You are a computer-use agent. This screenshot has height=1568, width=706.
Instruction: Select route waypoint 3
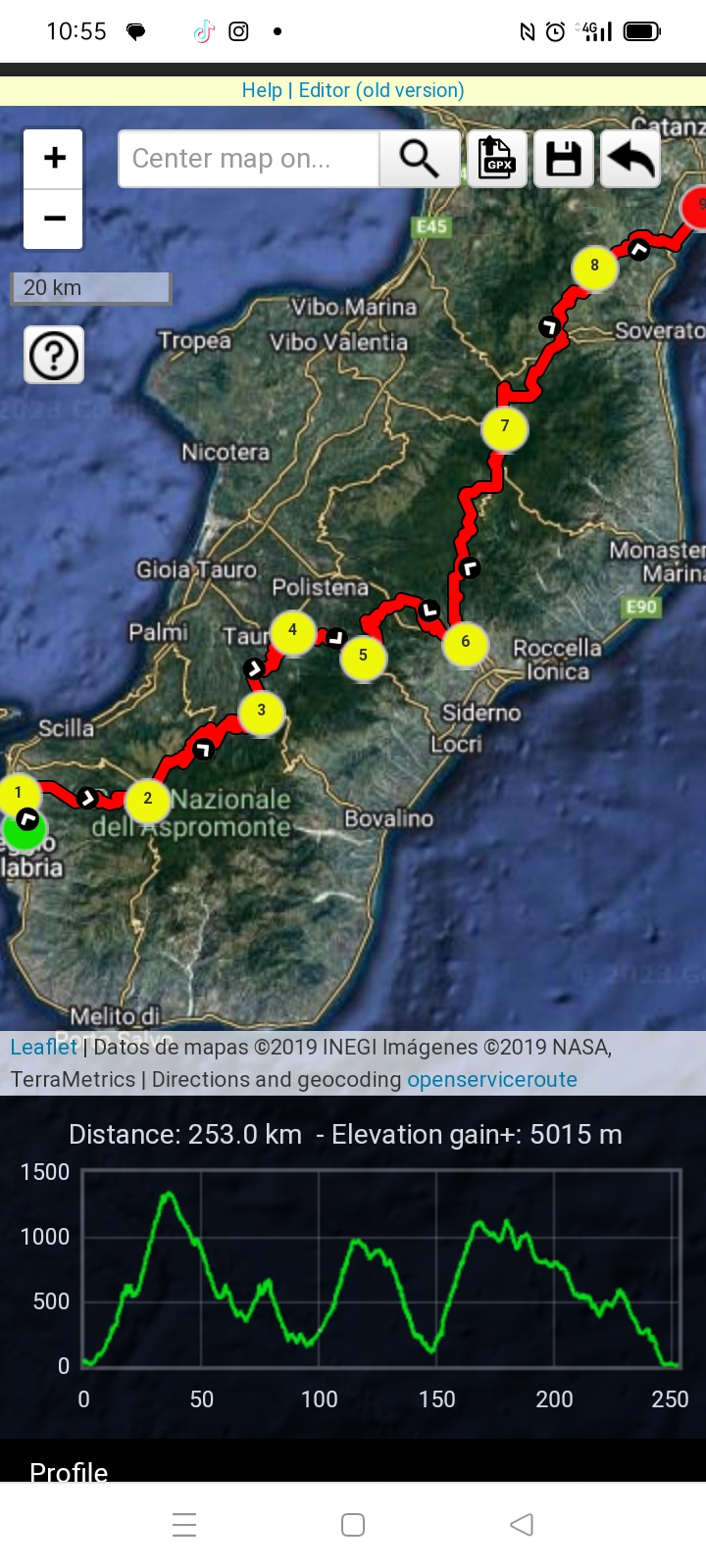tap(261, 711)
